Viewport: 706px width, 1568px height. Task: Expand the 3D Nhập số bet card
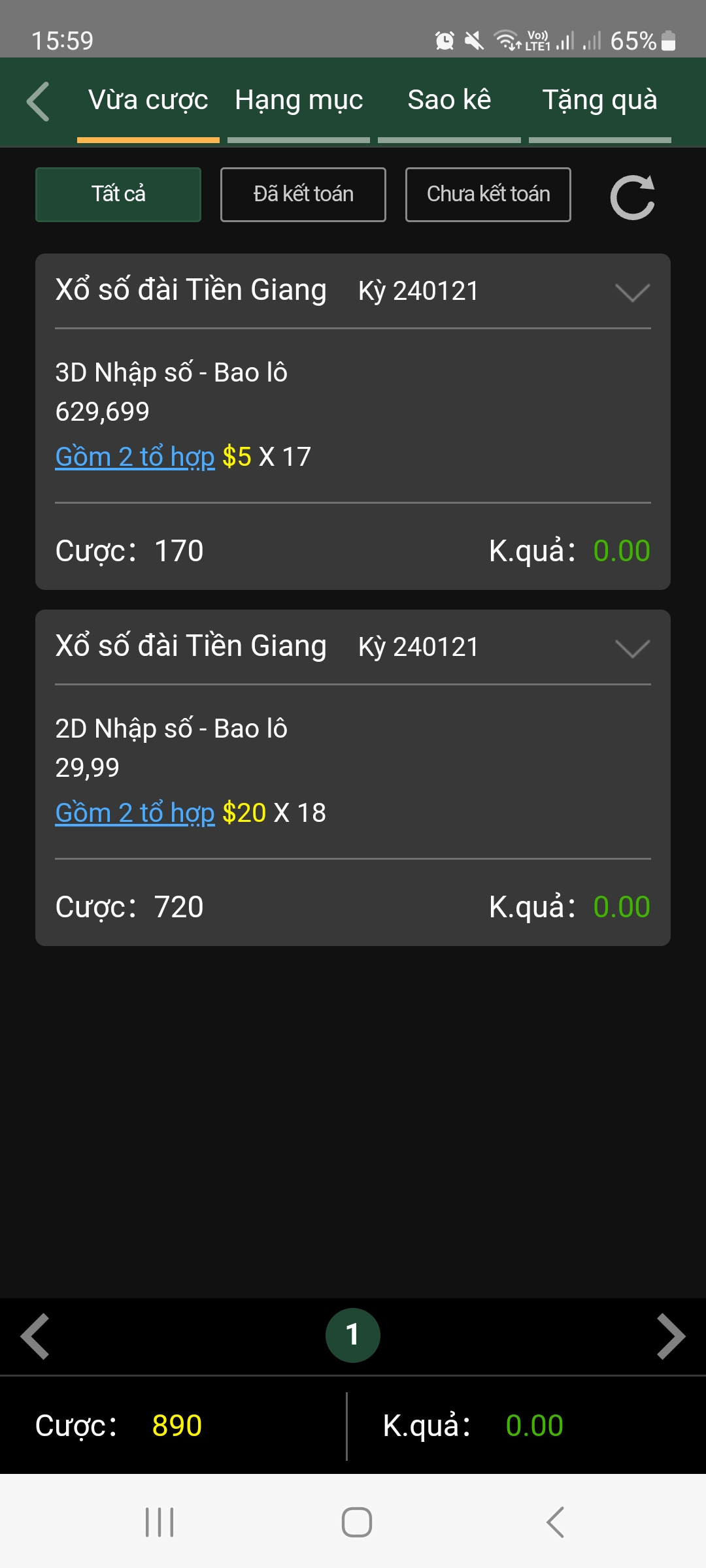tap(632, 292)
